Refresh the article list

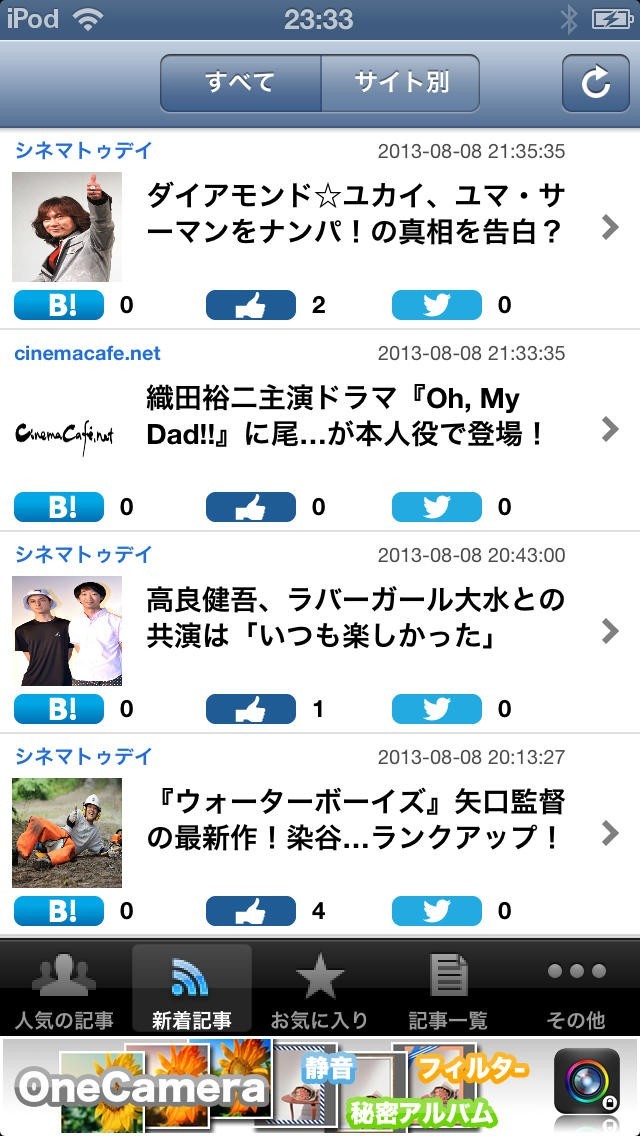pos(595,83)
